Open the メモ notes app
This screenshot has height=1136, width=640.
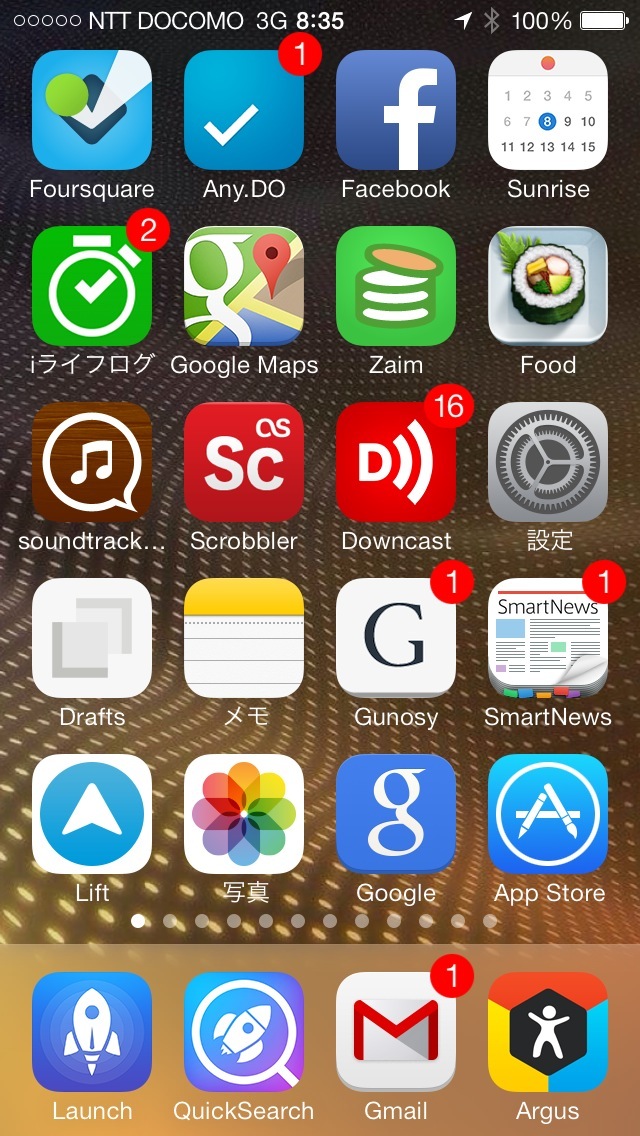(x=244, y=638)
